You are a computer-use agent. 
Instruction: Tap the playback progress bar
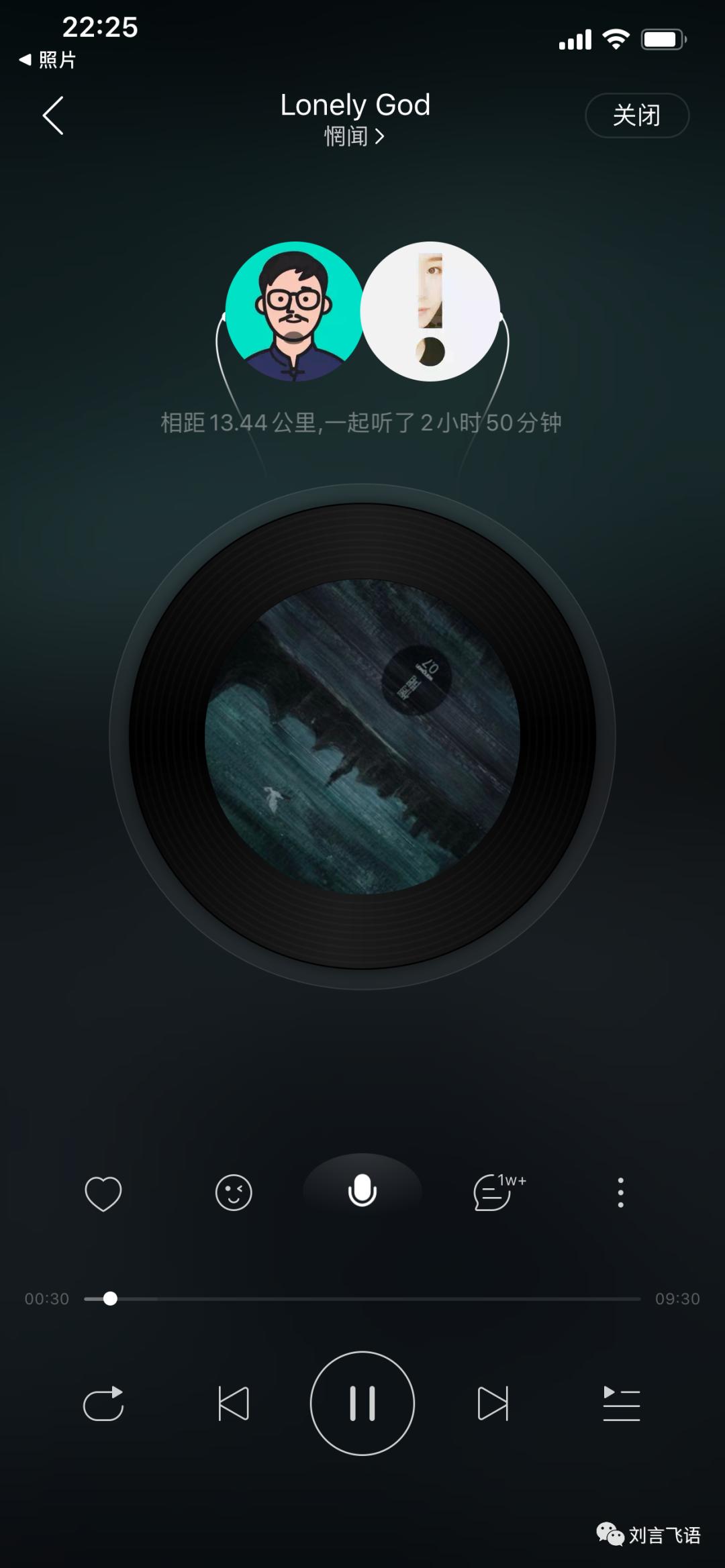(x=362, y=1299)
